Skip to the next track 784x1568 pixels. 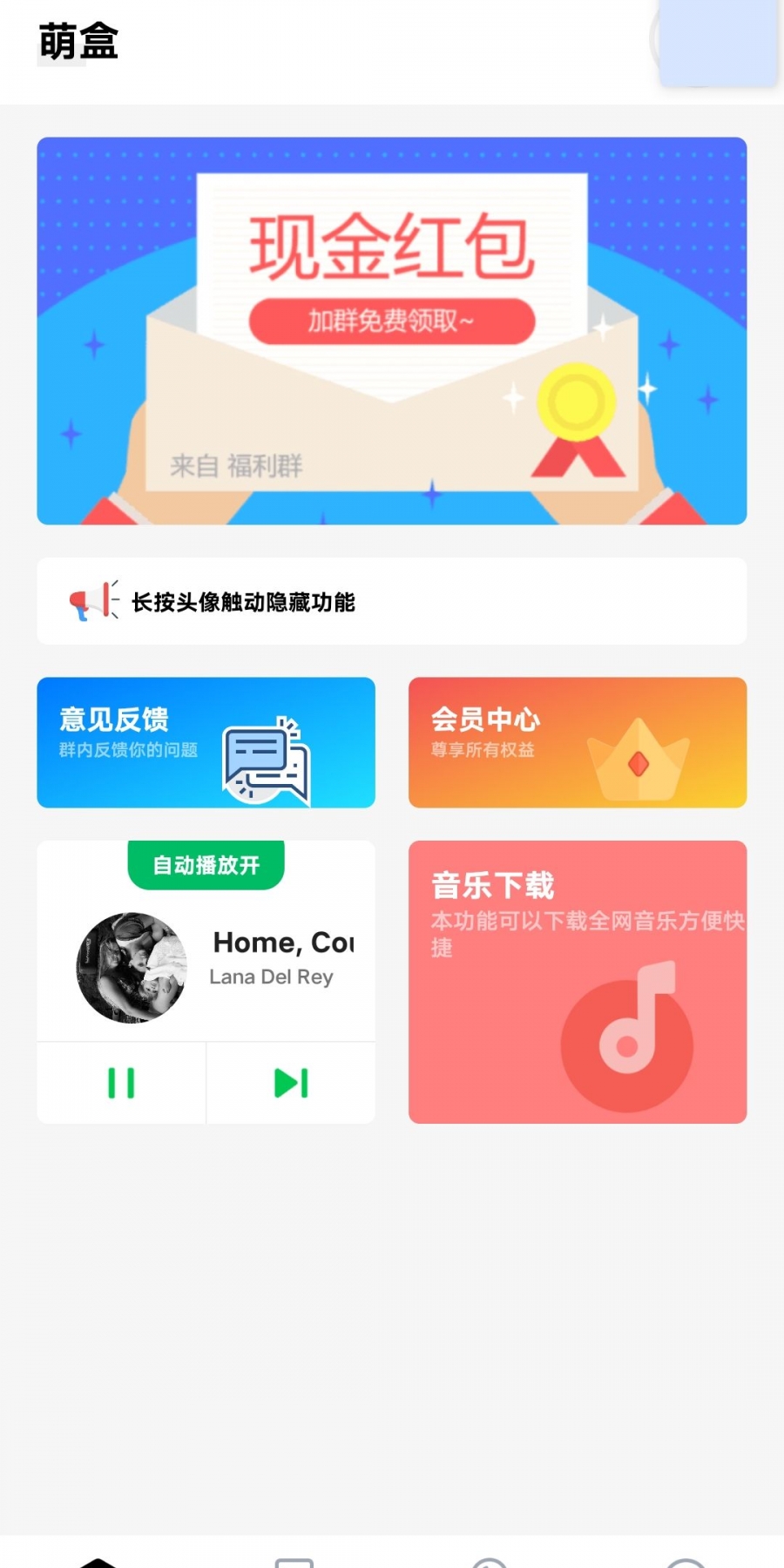[x=291, y=1083]
